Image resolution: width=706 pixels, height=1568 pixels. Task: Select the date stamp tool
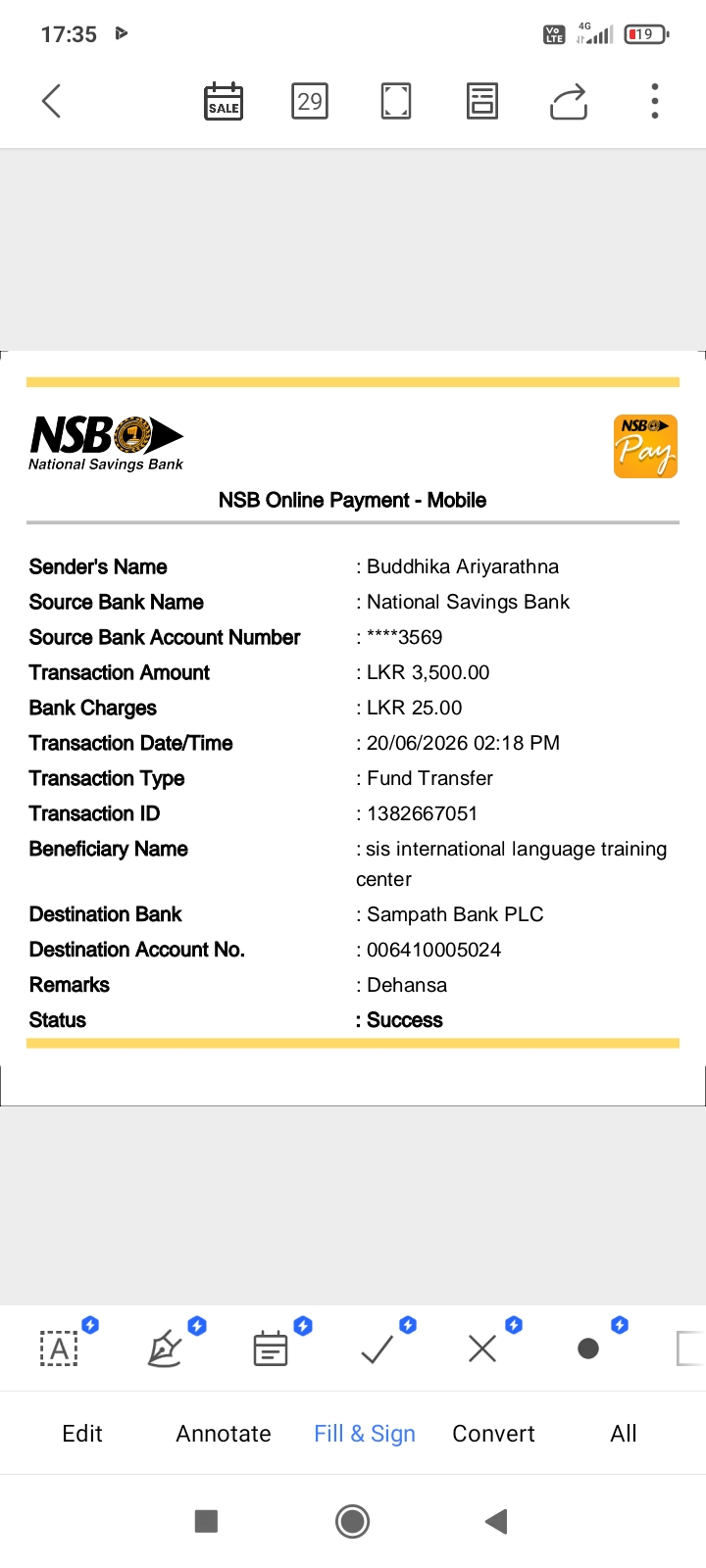pos(271,1349)
